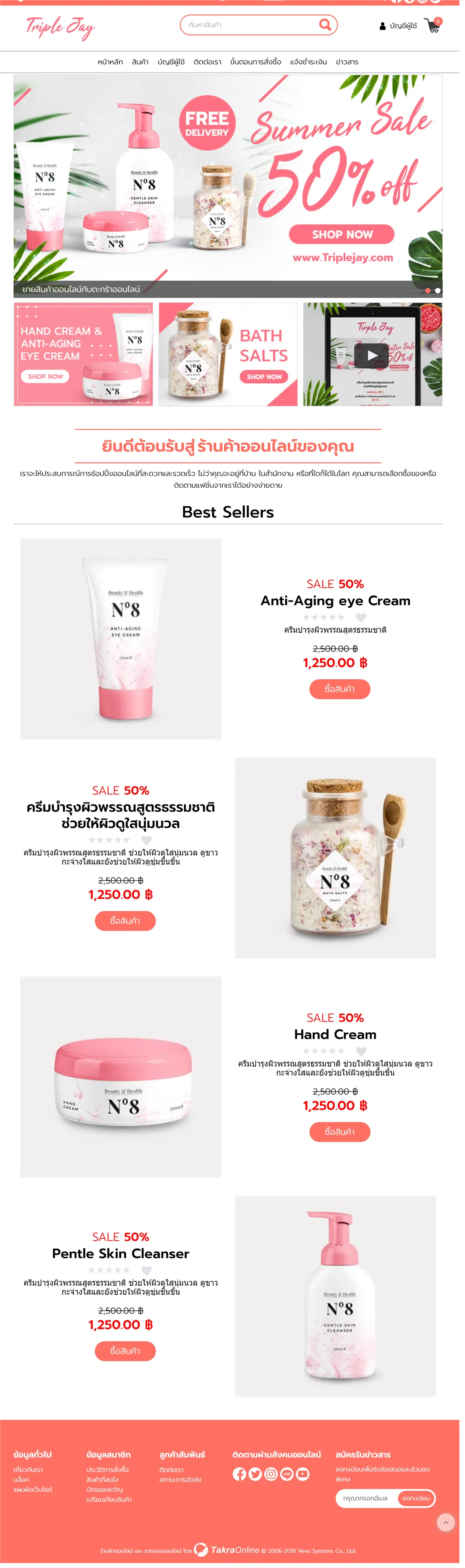Viewport: 465px width, 1568px height.
Task: Open บัญชีผู้ใช้ account link in header
Action: [x=399, y=26]
